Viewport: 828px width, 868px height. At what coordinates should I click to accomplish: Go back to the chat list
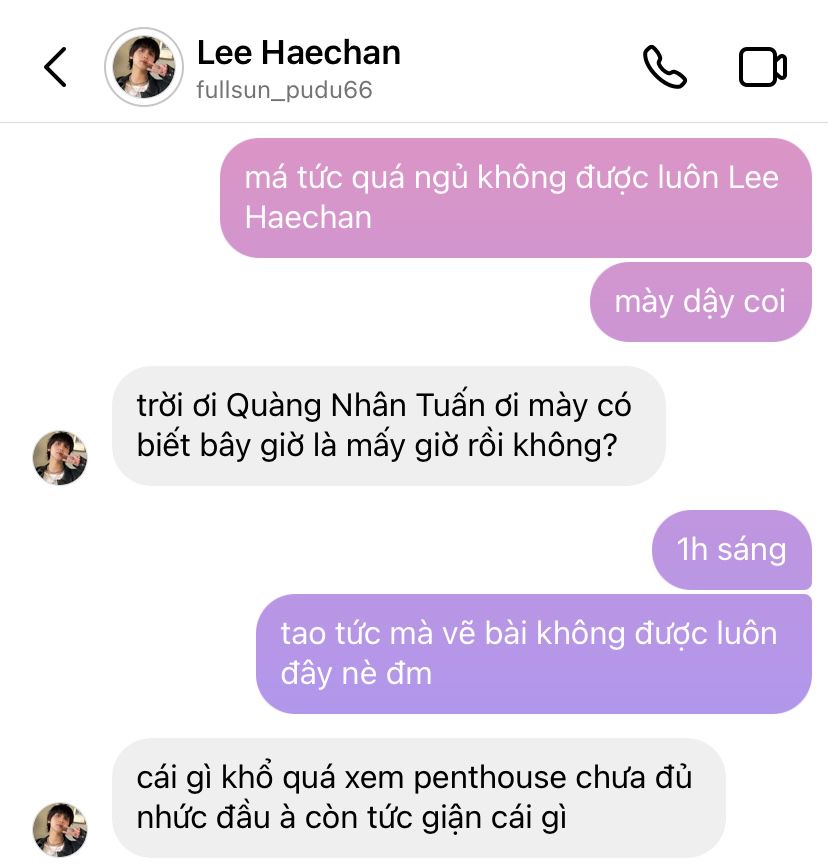tap(56, 67)
